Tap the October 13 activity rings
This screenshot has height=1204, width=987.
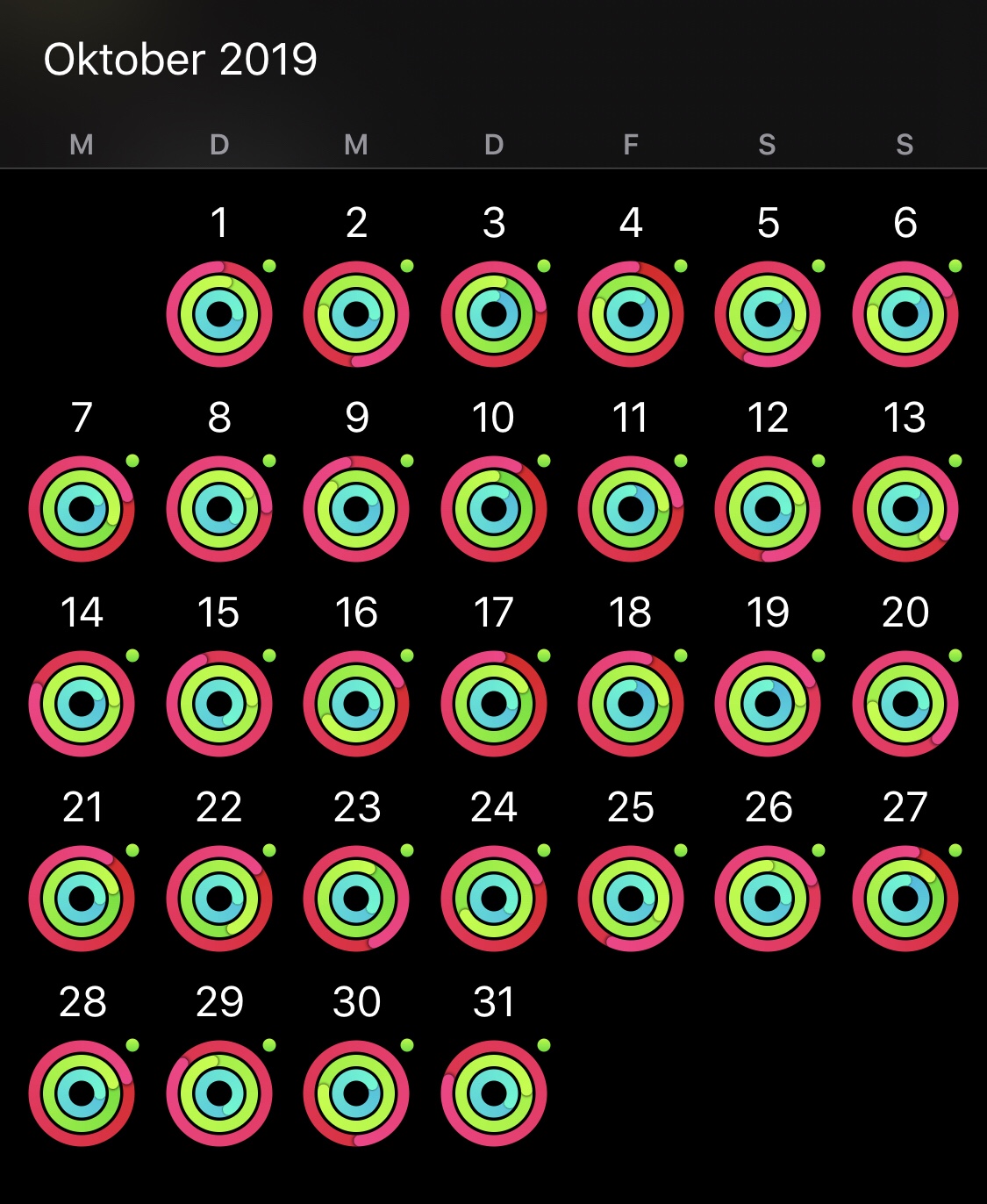pos(905,509)
